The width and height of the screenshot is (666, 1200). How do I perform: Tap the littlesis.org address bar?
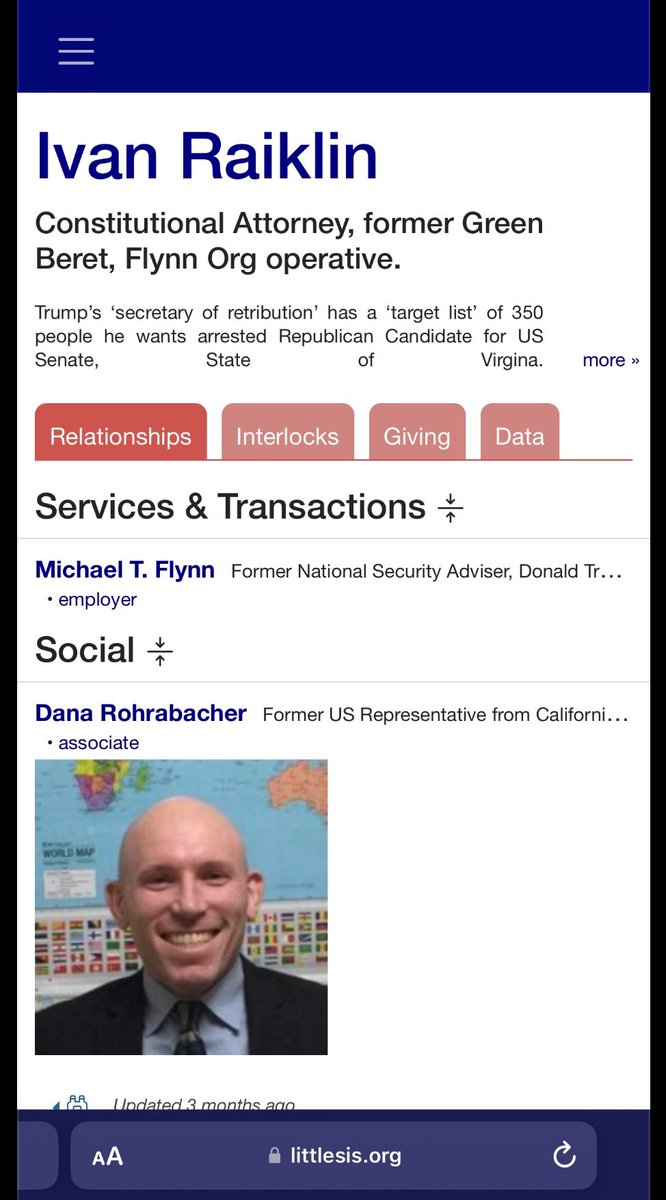click(336, 1156)
